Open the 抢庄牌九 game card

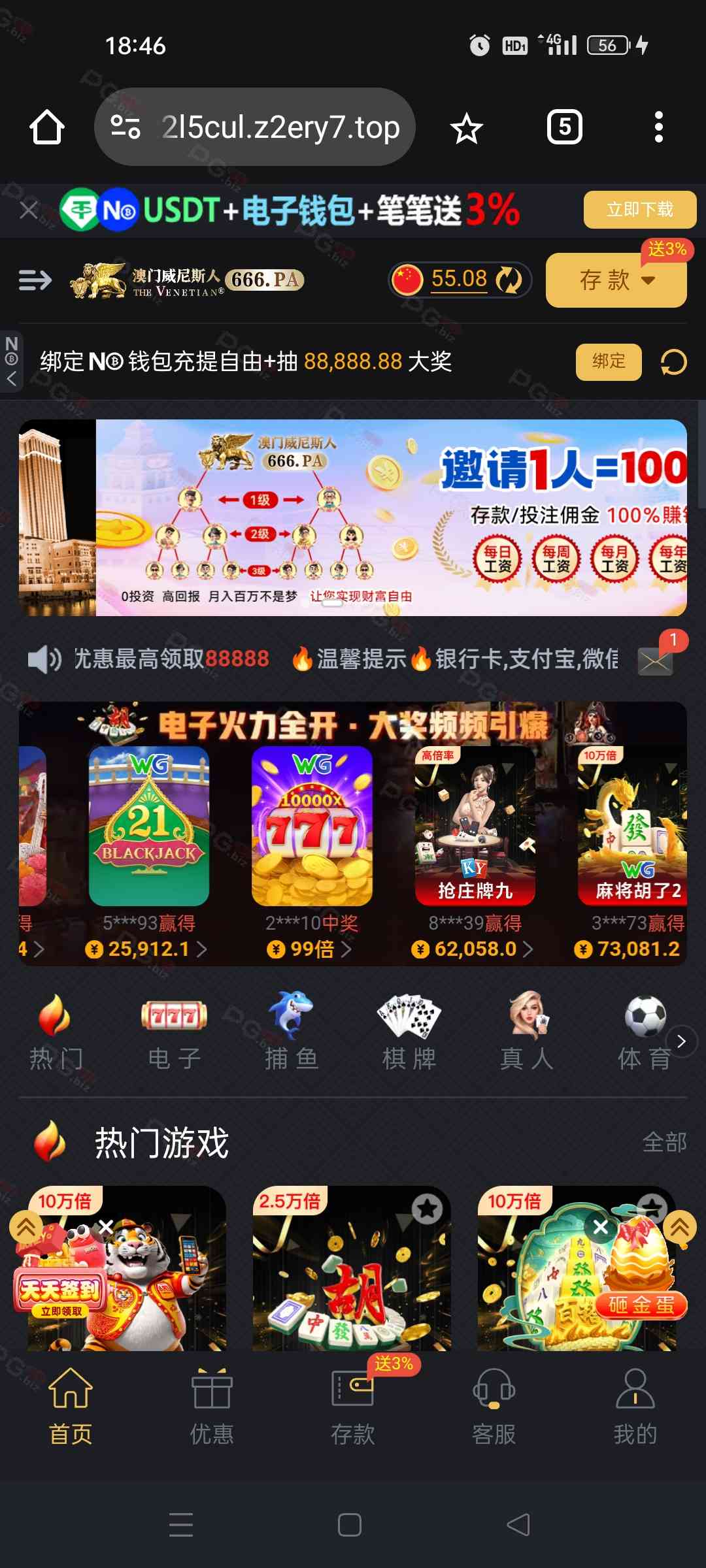pyautogui.click(x=475, y=826)
